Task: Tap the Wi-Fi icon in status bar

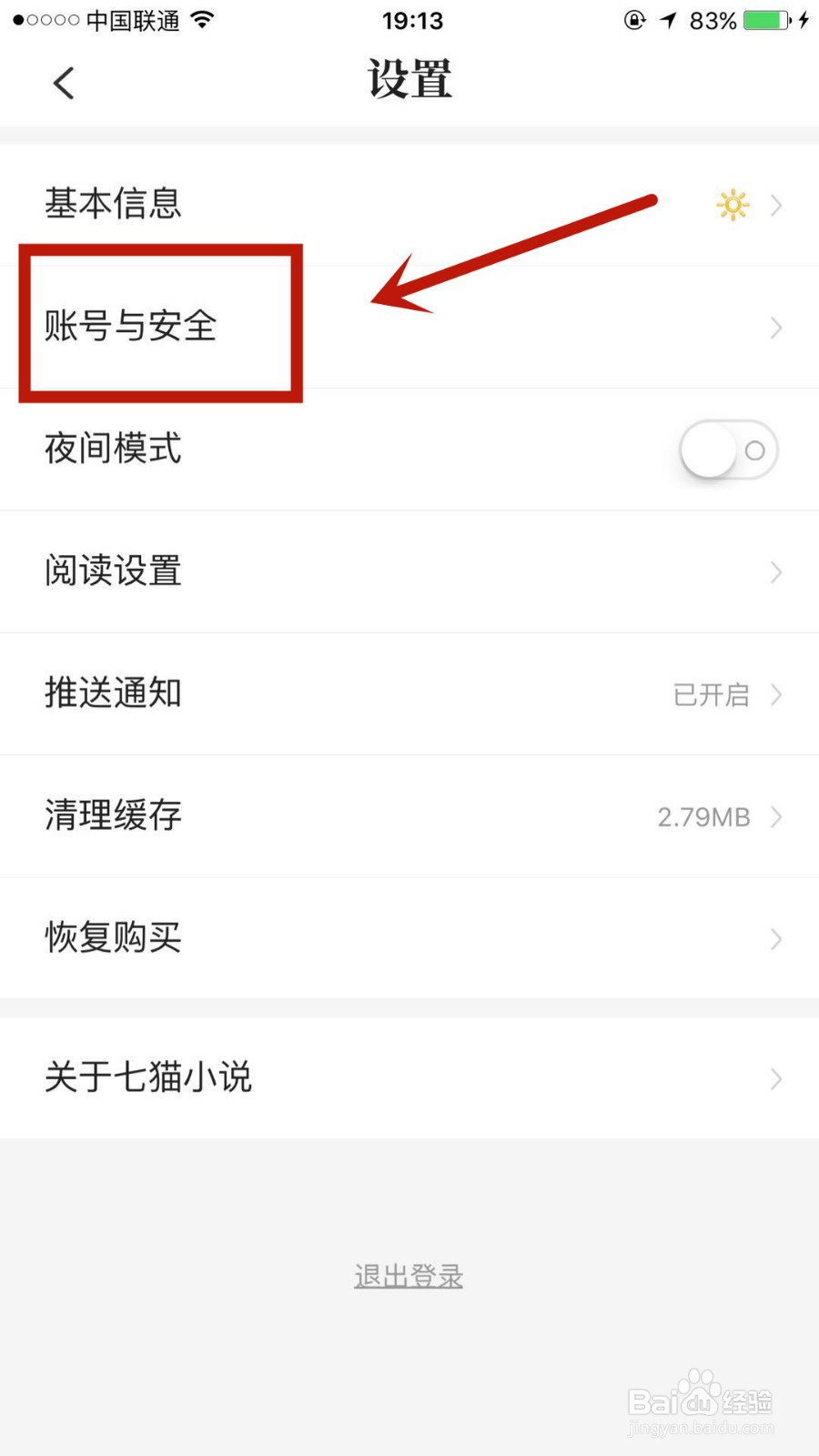Action: (x=199, y=20)
